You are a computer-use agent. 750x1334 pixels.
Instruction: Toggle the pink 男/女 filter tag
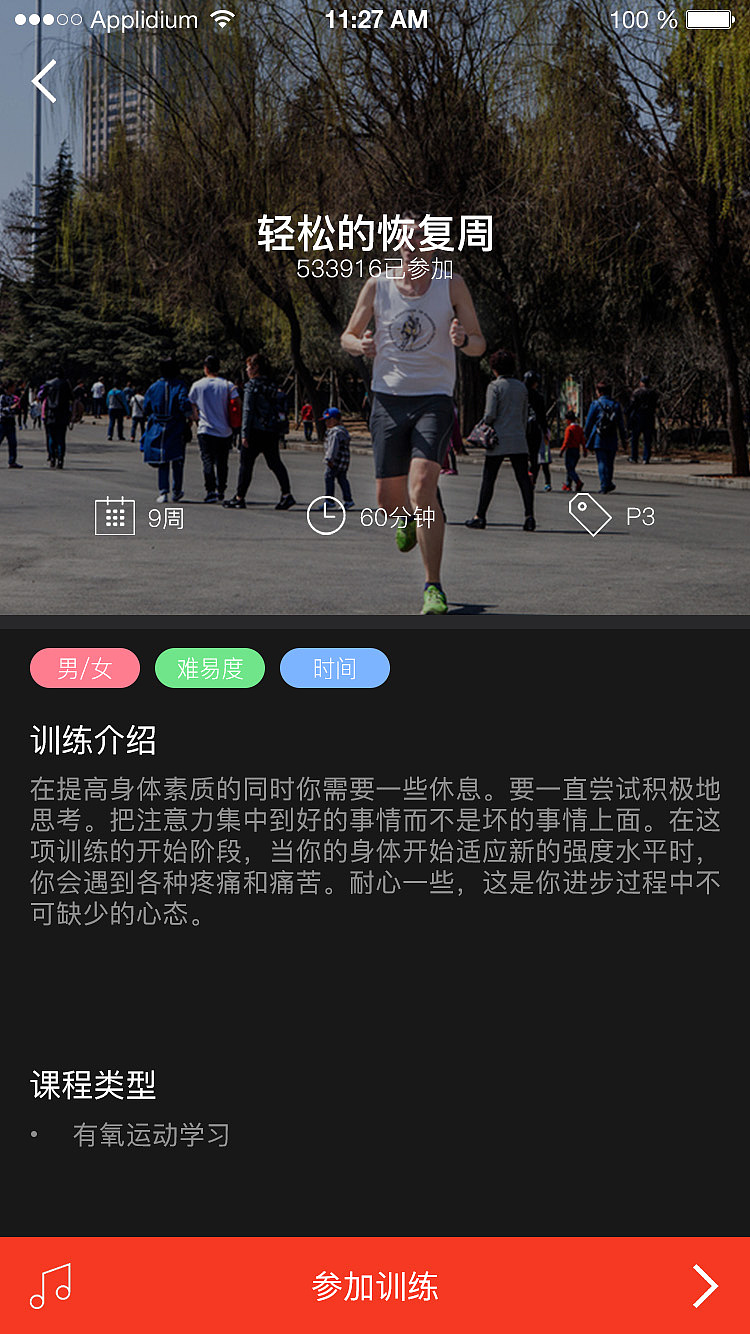click(x=85, y=668)
